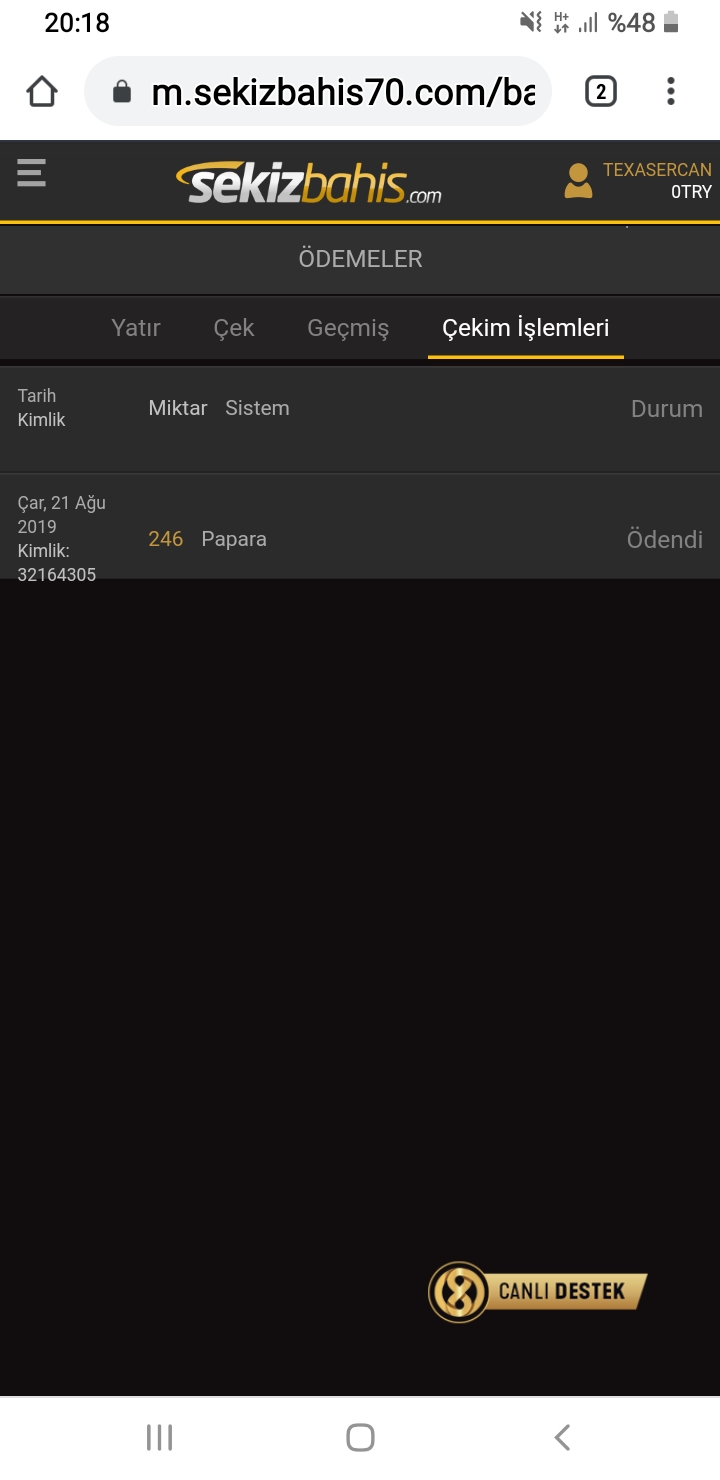Tap the browser home icon
This screenshot has height=1480, width=720.
[x=42, y=92]
